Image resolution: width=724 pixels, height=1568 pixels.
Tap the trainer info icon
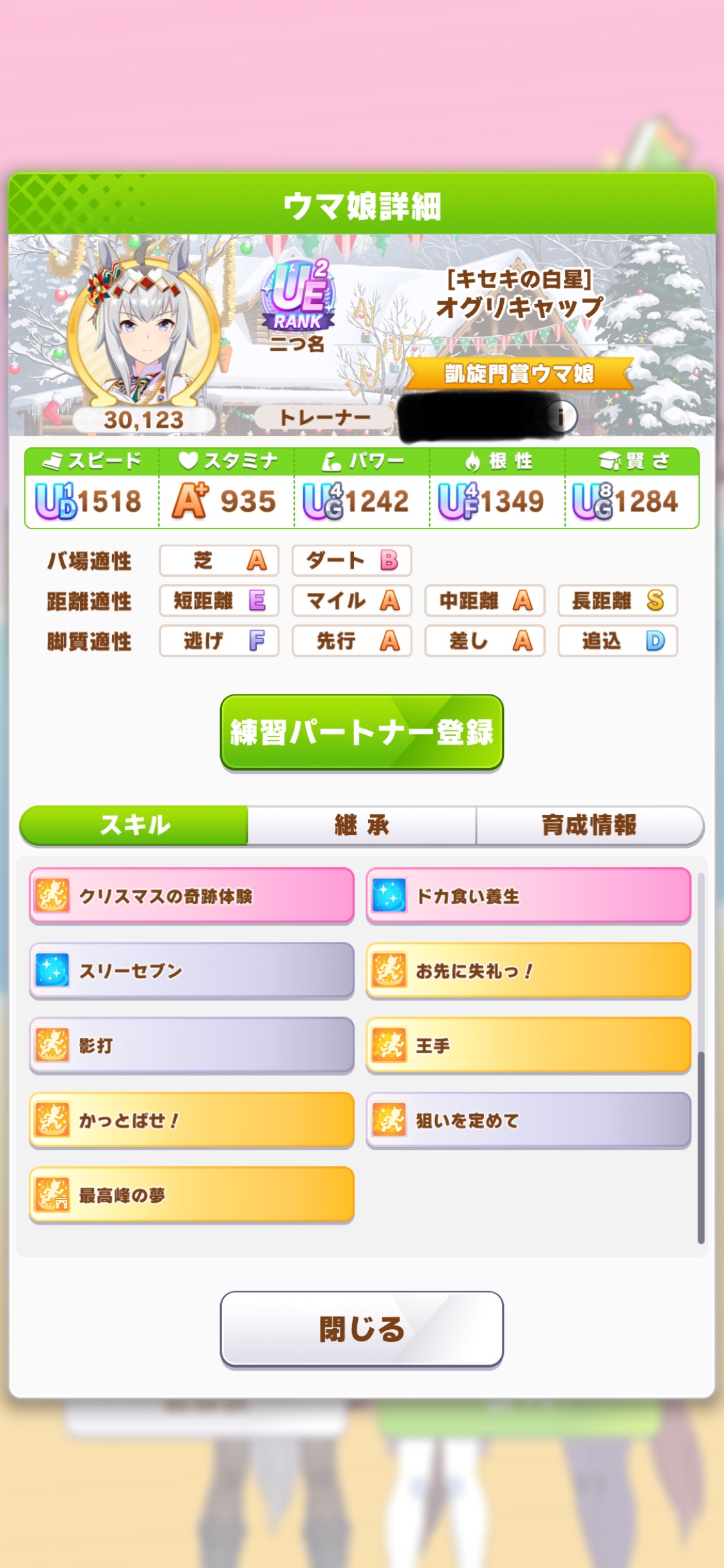point(561,416)
